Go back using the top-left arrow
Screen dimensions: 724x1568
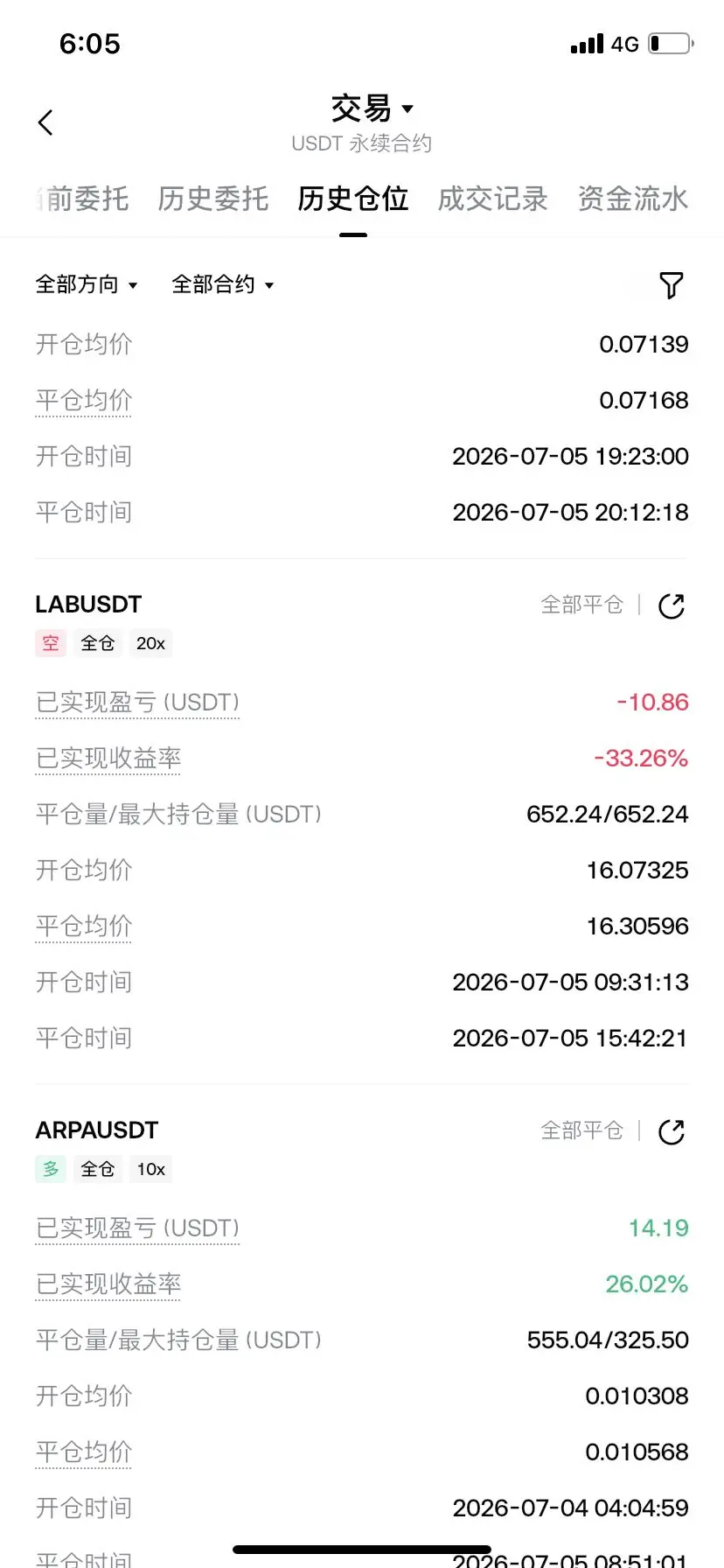pos(45,122)
